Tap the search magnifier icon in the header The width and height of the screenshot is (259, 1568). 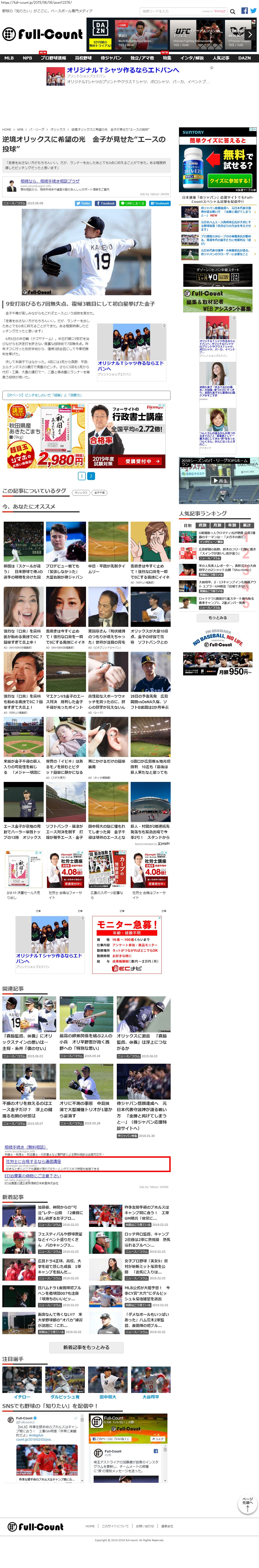pyautogui.click(x=232, y=11)
